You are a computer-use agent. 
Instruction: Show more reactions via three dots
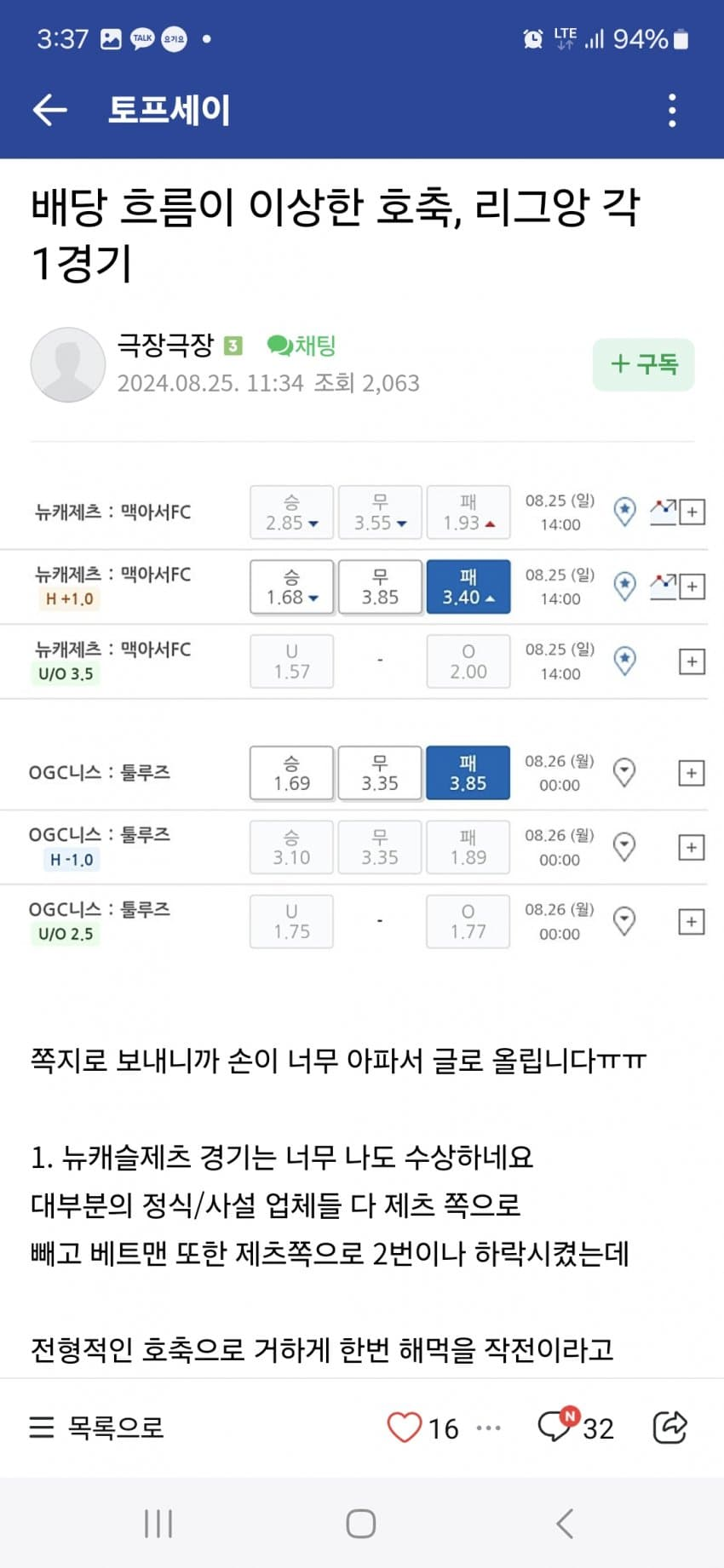pyautogui.click(x=488, y=1428)
